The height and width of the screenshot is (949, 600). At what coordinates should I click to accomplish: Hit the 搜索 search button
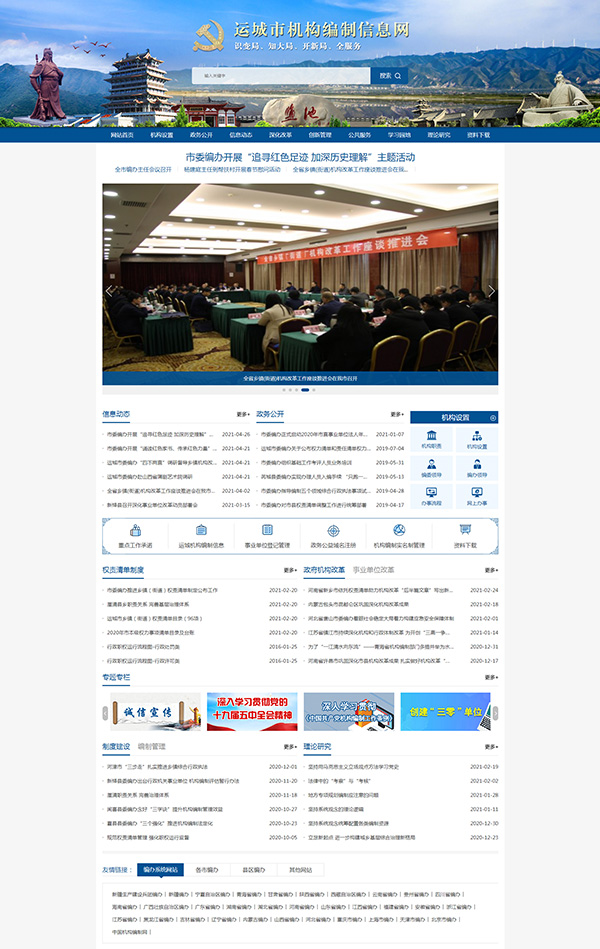tap(389, 75)
